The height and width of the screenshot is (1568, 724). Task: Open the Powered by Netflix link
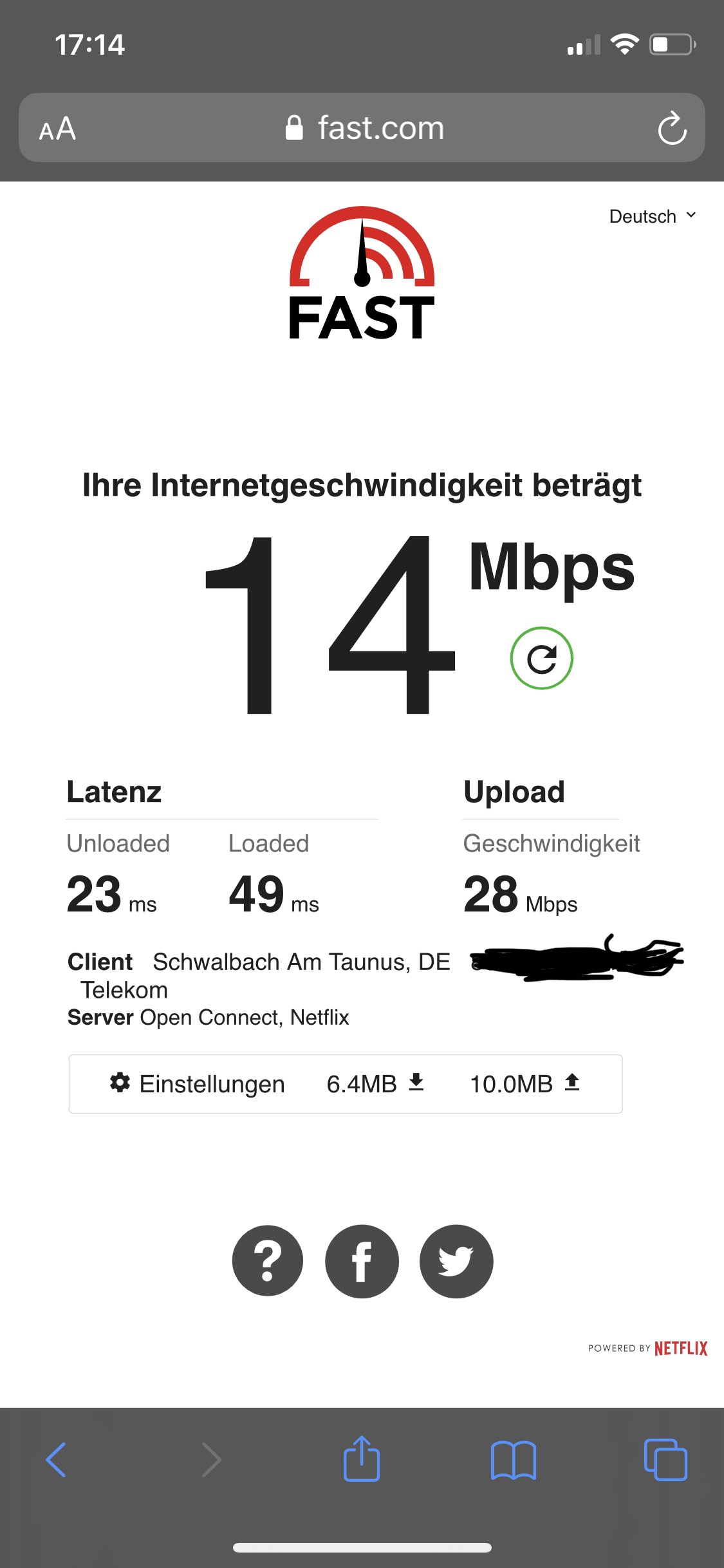click(647, 1349)
